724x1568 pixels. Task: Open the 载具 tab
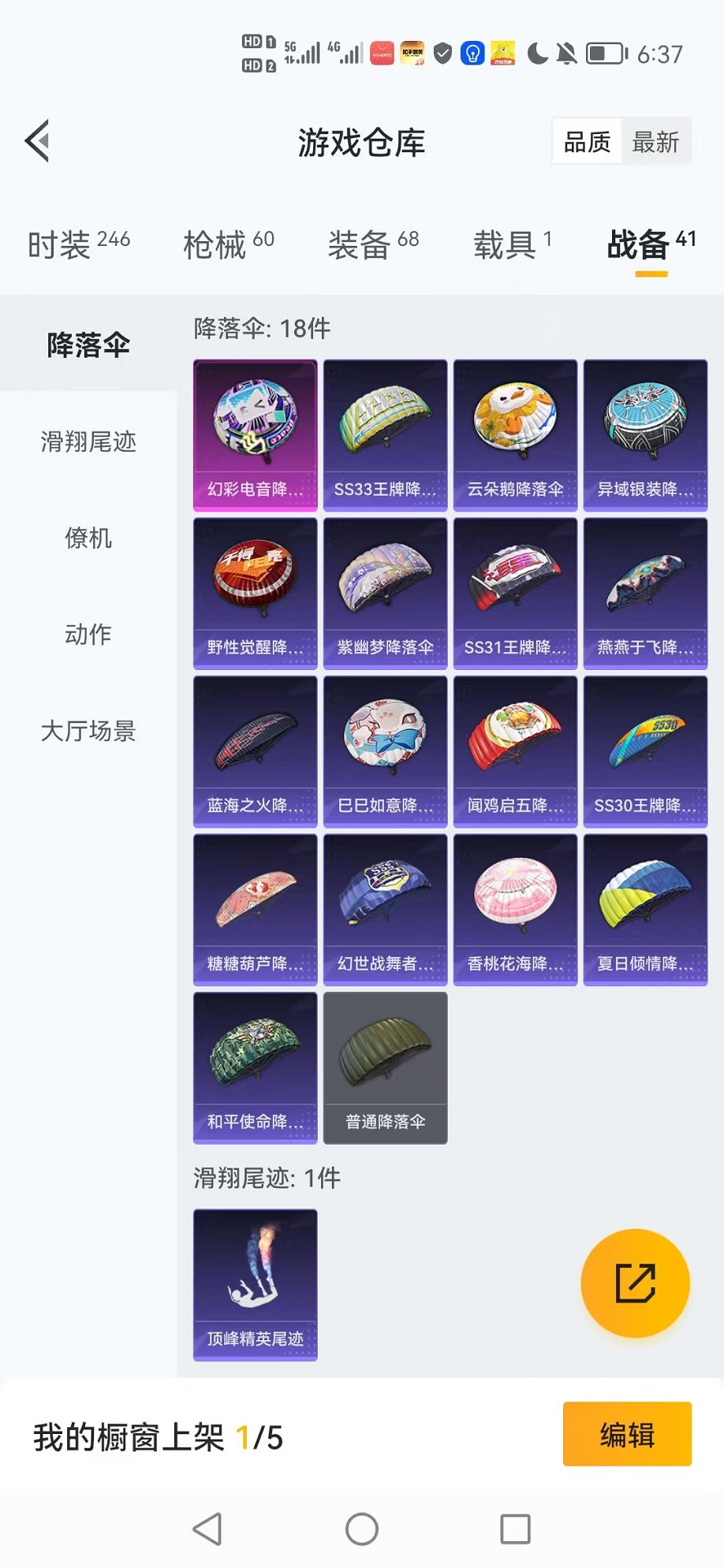513,244
